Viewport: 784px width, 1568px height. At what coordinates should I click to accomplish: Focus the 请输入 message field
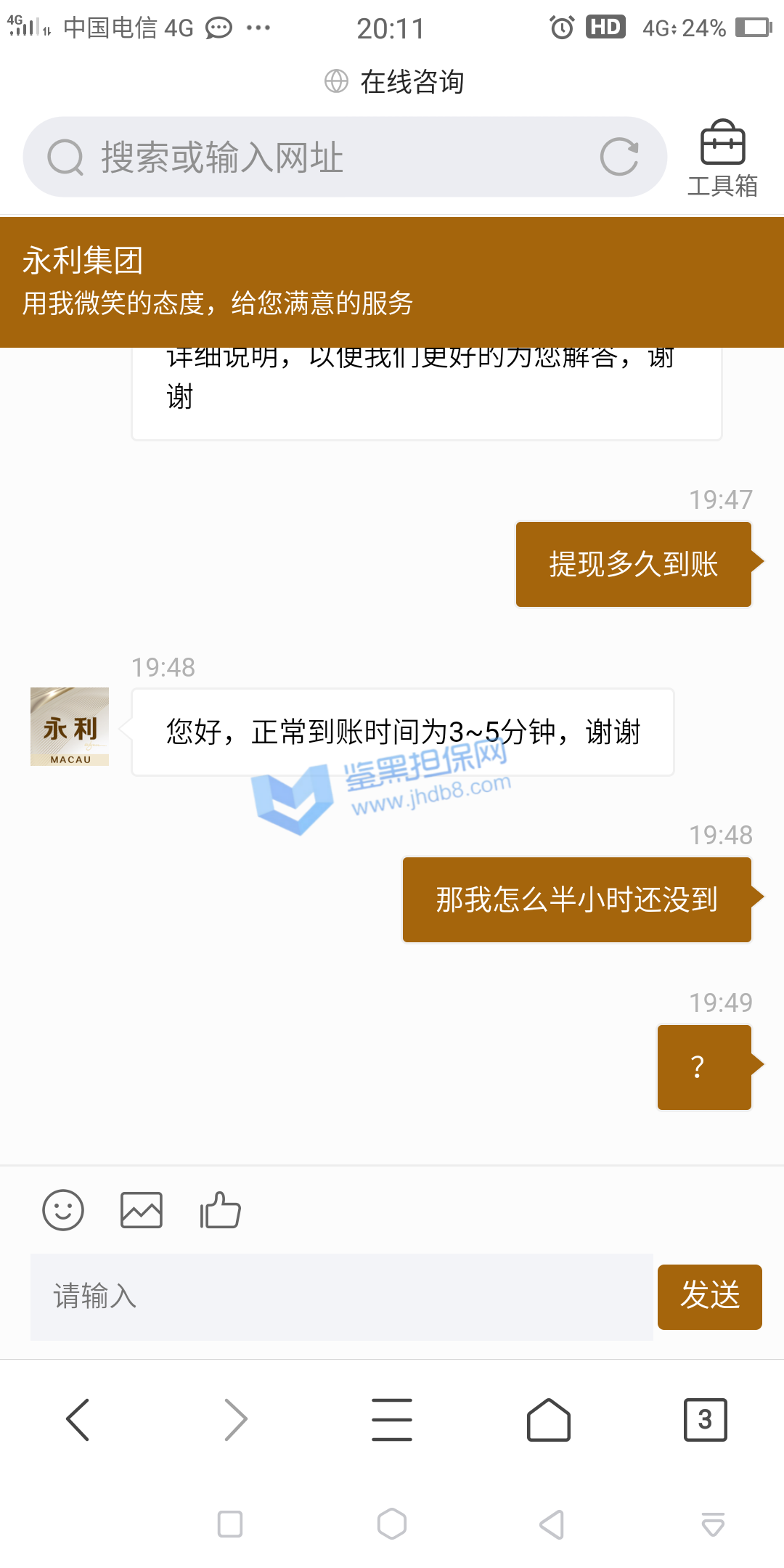(x=341, y=1297)
